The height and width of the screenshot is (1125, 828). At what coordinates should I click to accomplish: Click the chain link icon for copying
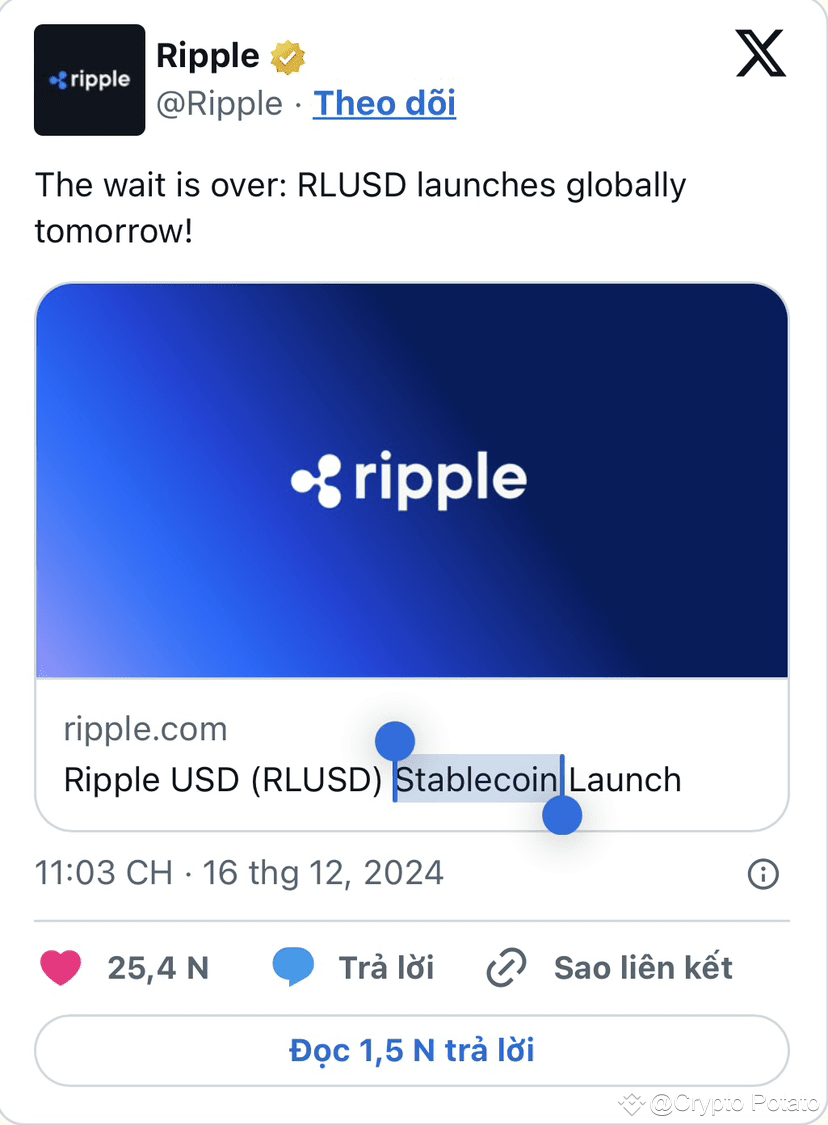tap(506, 967)
